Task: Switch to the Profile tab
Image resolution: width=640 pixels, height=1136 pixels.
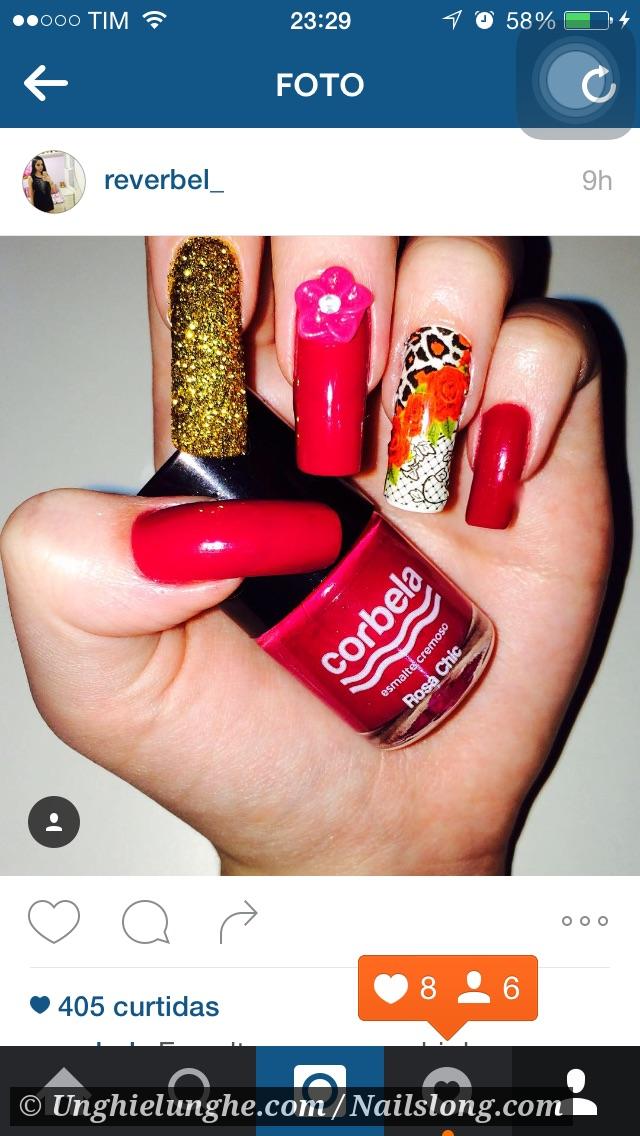Action: click(x=576, y=1091)
